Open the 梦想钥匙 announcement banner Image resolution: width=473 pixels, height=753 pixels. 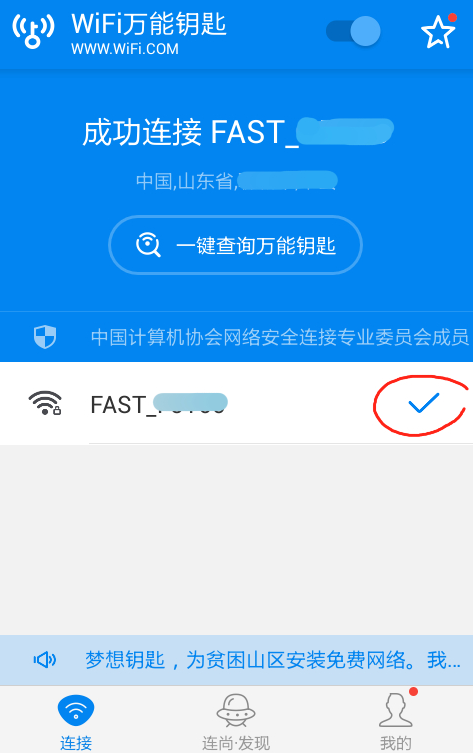click(x=236, y=660)
